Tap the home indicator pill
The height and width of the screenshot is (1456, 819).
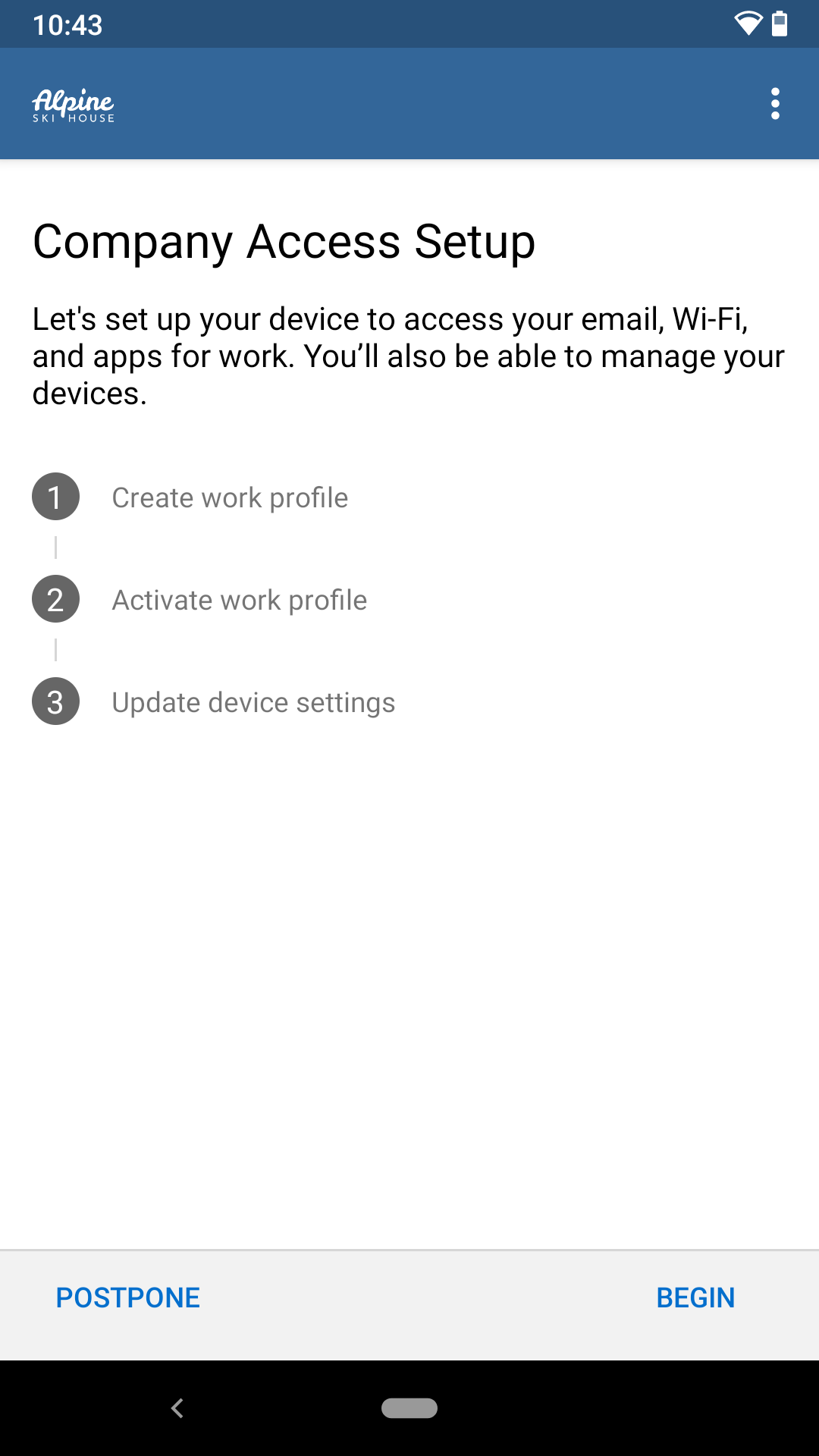pyautogui.click(x=409, y=1407)
